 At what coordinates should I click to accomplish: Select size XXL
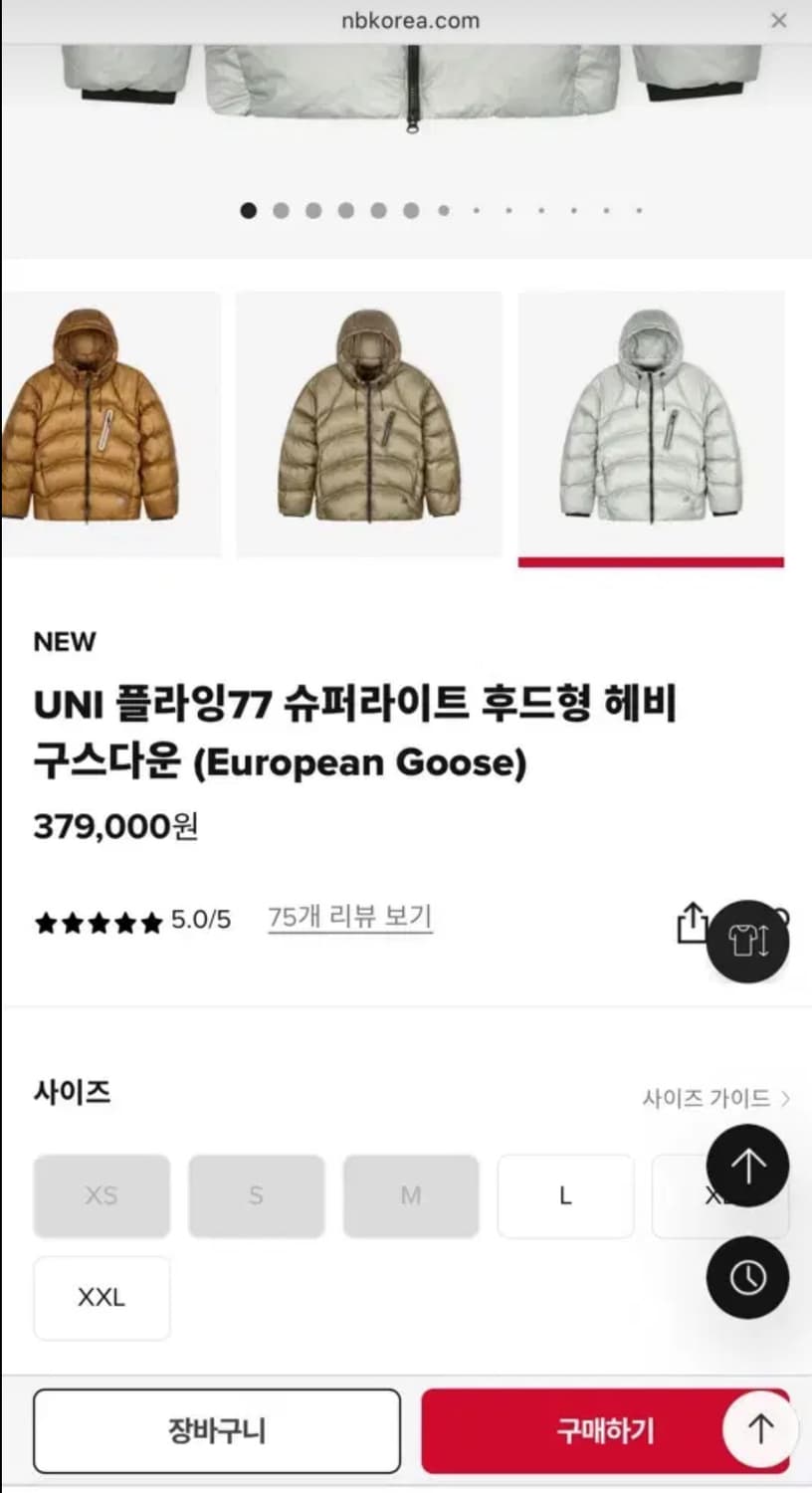coord(101,1298)
